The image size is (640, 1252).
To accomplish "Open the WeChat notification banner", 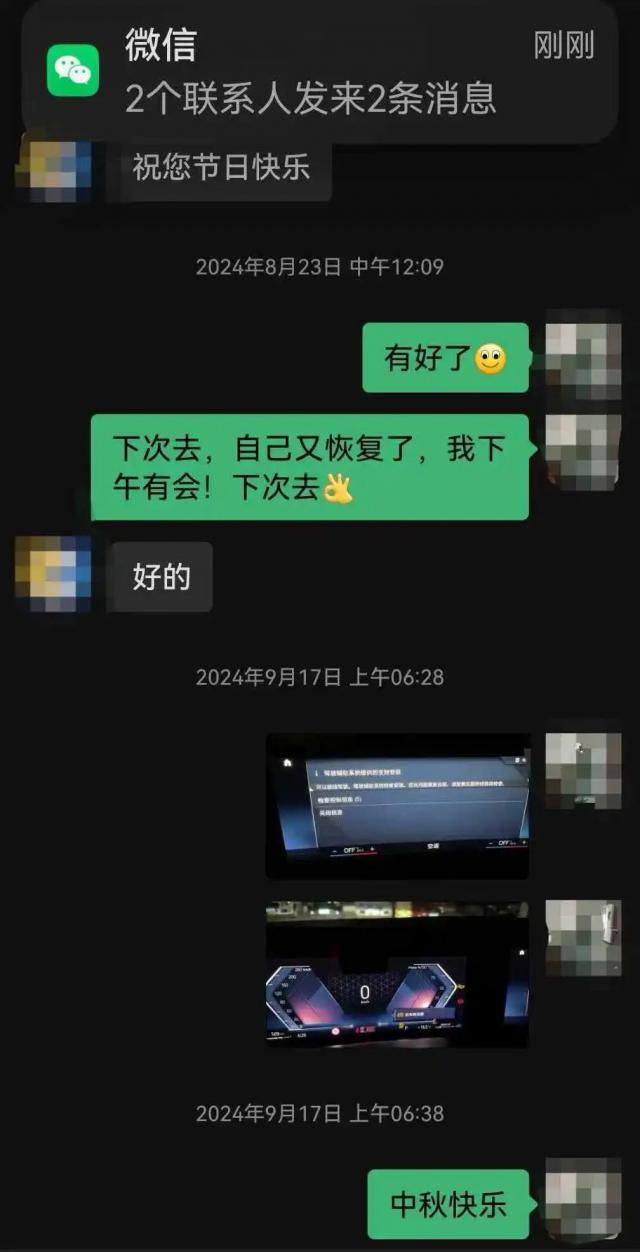I will [320, 70].
